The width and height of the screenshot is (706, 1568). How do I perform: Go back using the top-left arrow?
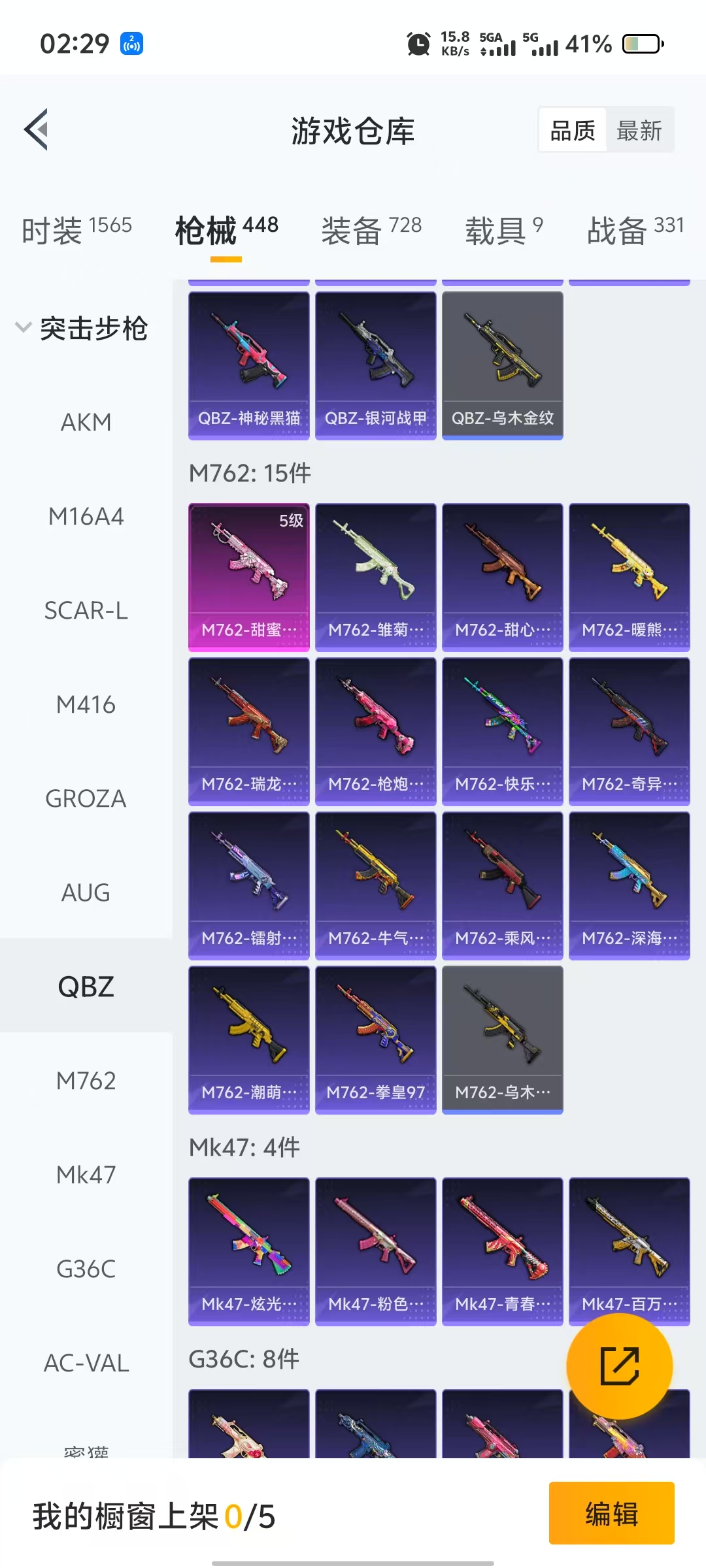(37, 129)
